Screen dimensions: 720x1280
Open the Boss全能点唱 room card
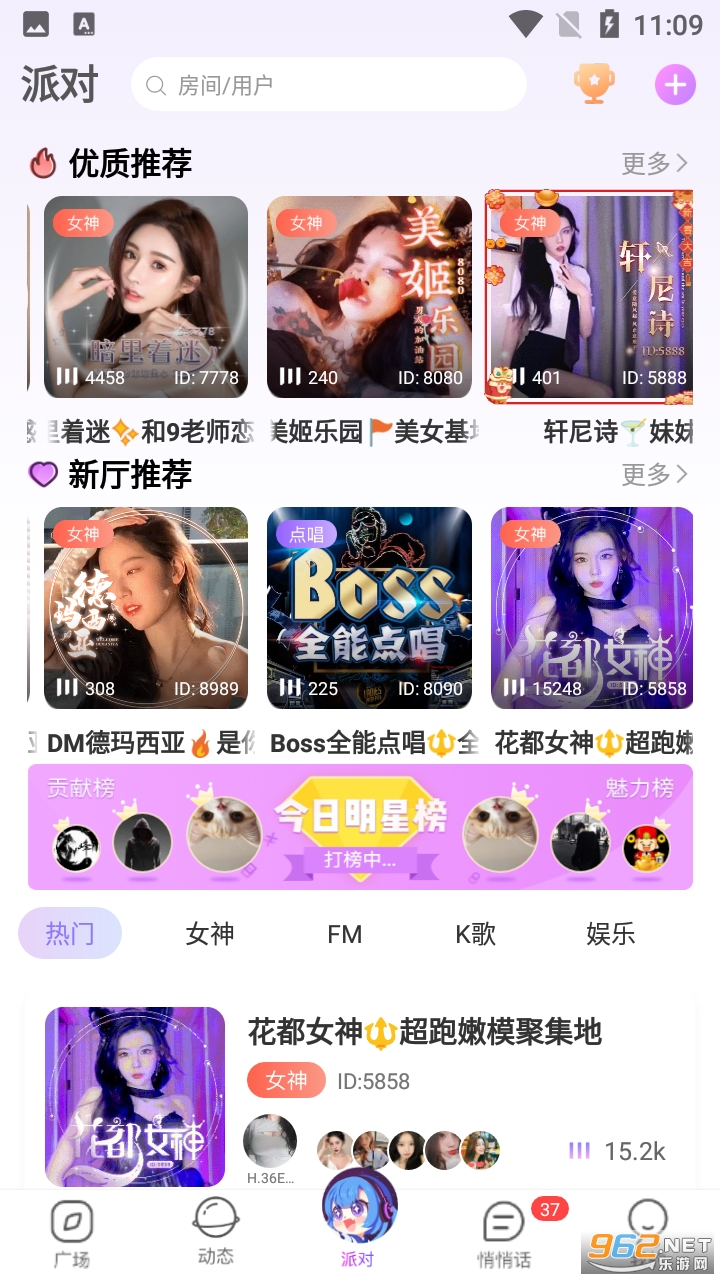pos(369,608)
